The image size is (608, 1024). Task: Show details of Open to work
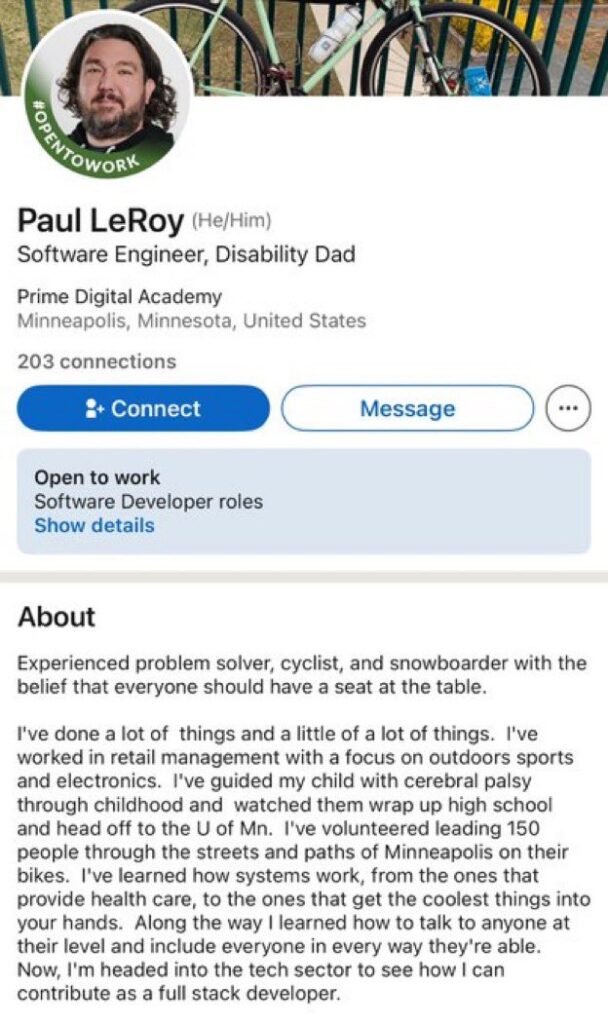94,526
